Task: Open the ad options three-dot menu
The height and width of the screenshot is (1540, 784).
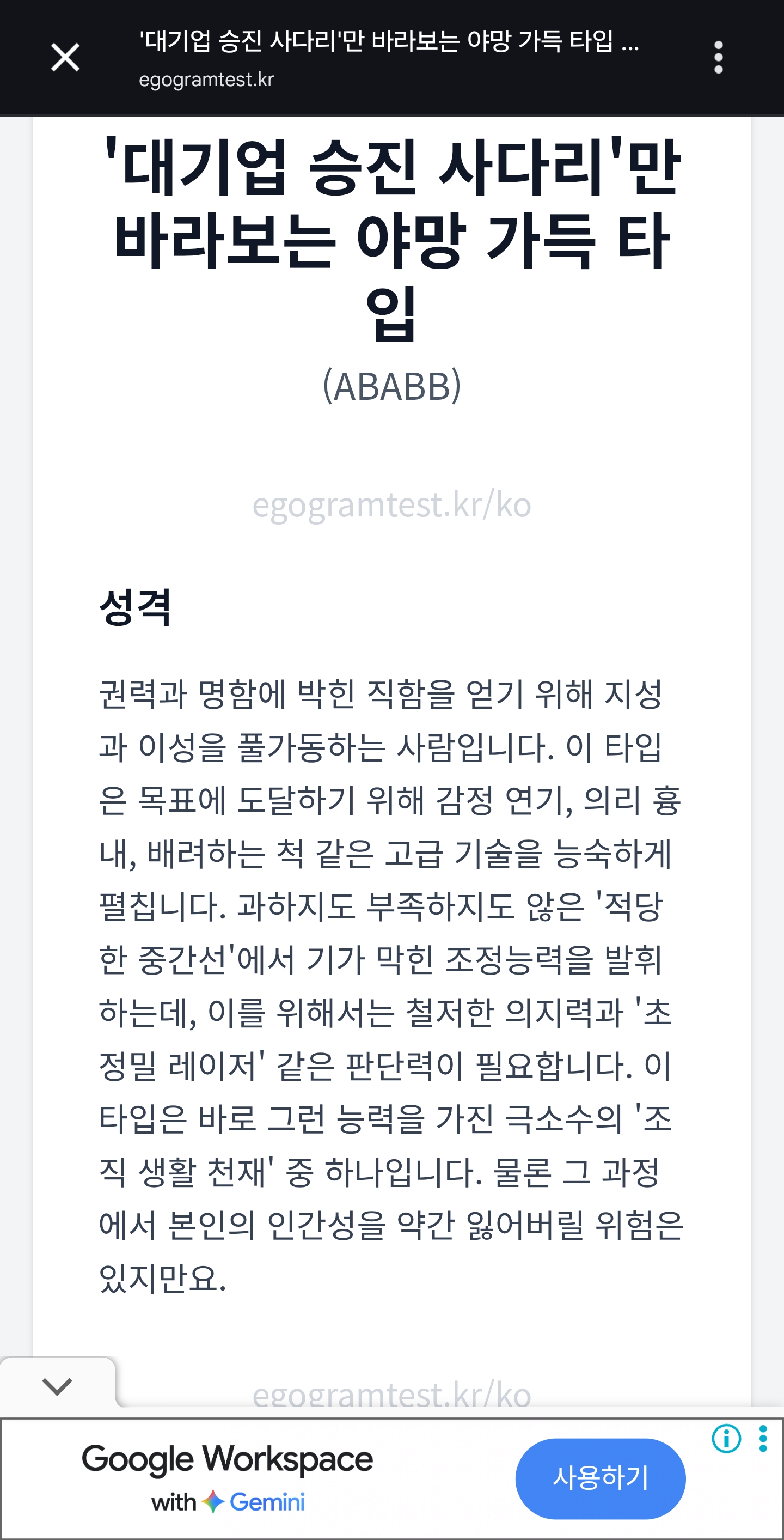Action: [763, 1438]
